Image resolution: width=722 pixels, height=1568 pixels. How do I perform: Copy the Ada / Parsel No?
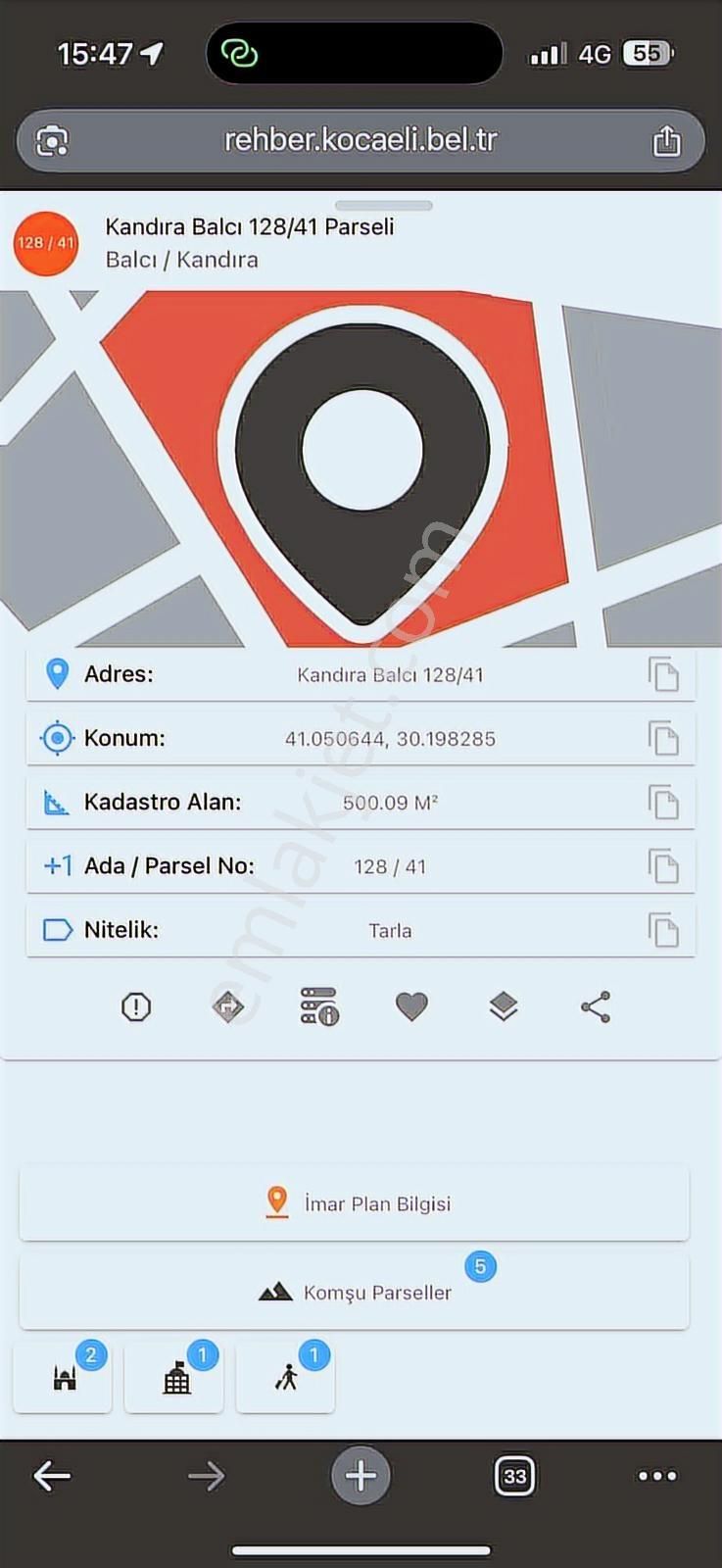[x=663, y=866]
